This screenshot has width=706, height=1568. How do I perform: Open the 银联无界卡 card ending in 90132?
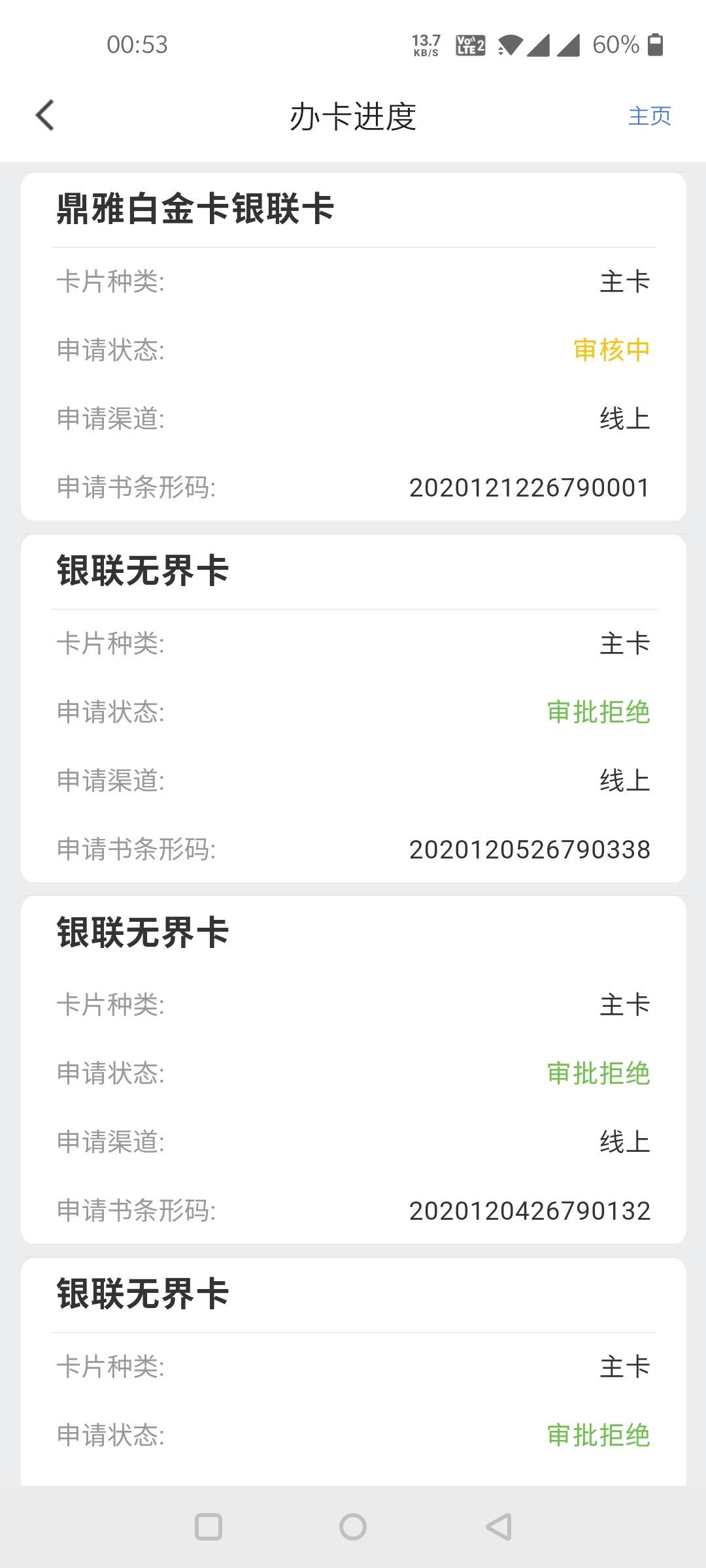coord(354,1070)
